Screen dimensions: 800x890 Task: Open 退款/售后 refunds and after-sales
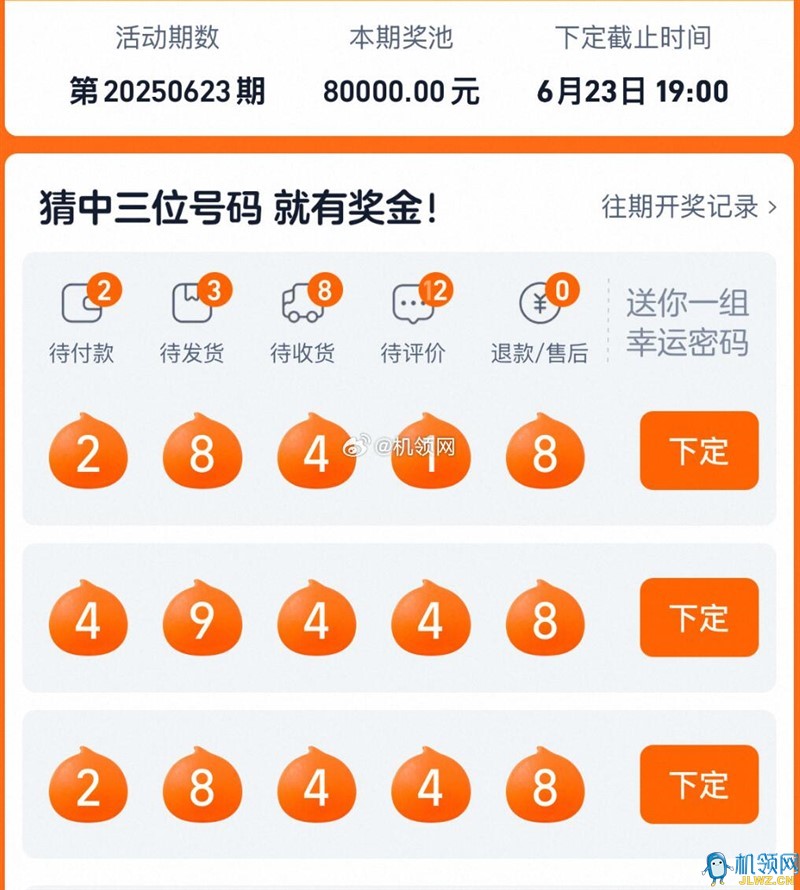coord(539,320)
